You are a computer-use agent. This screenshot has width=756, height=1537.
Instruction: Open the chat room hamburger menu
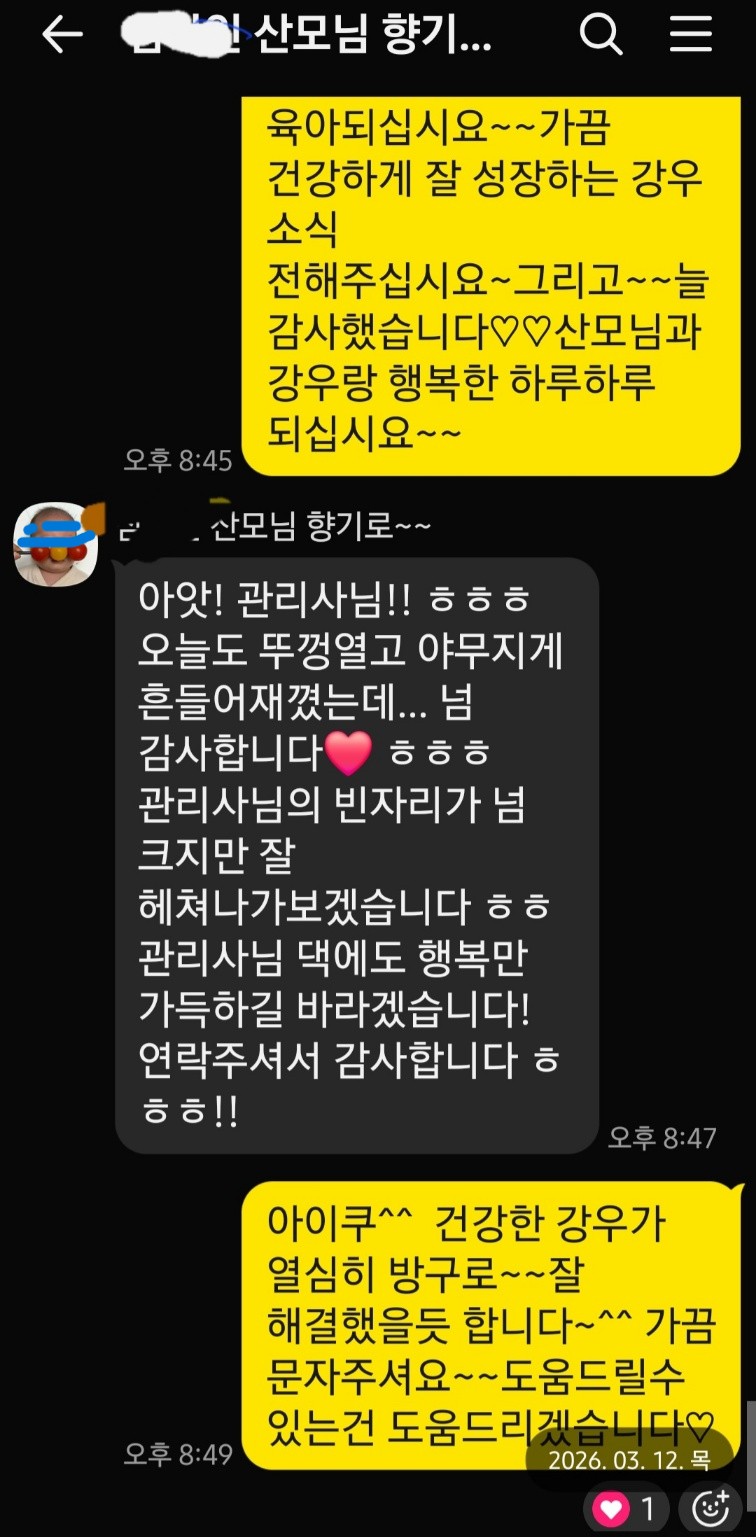[691, 36]
